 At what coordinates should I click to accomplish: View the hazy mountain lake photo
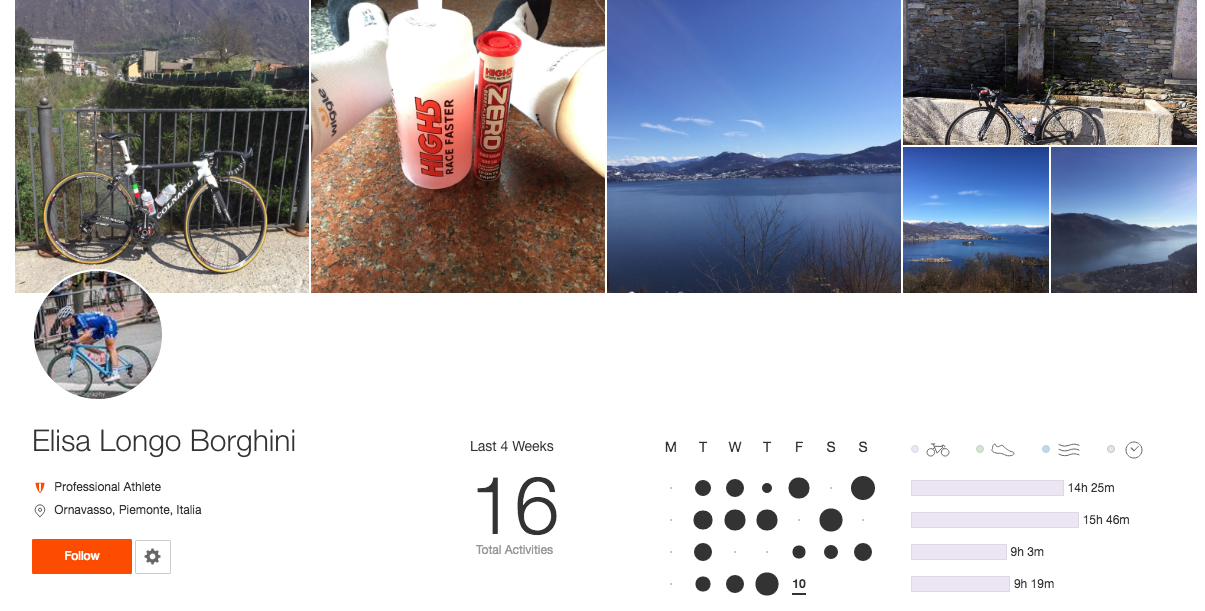pyautogui.click(x=1123, y=220)
